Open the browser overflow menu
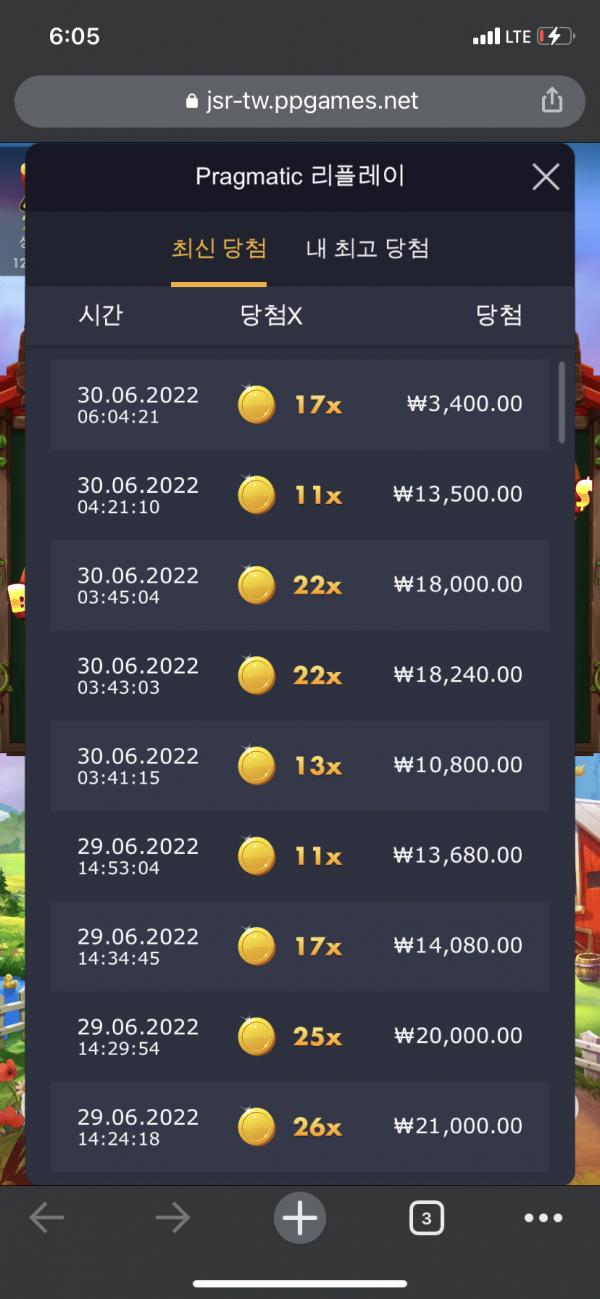600x1299 pixels. tap(543, 1217)
